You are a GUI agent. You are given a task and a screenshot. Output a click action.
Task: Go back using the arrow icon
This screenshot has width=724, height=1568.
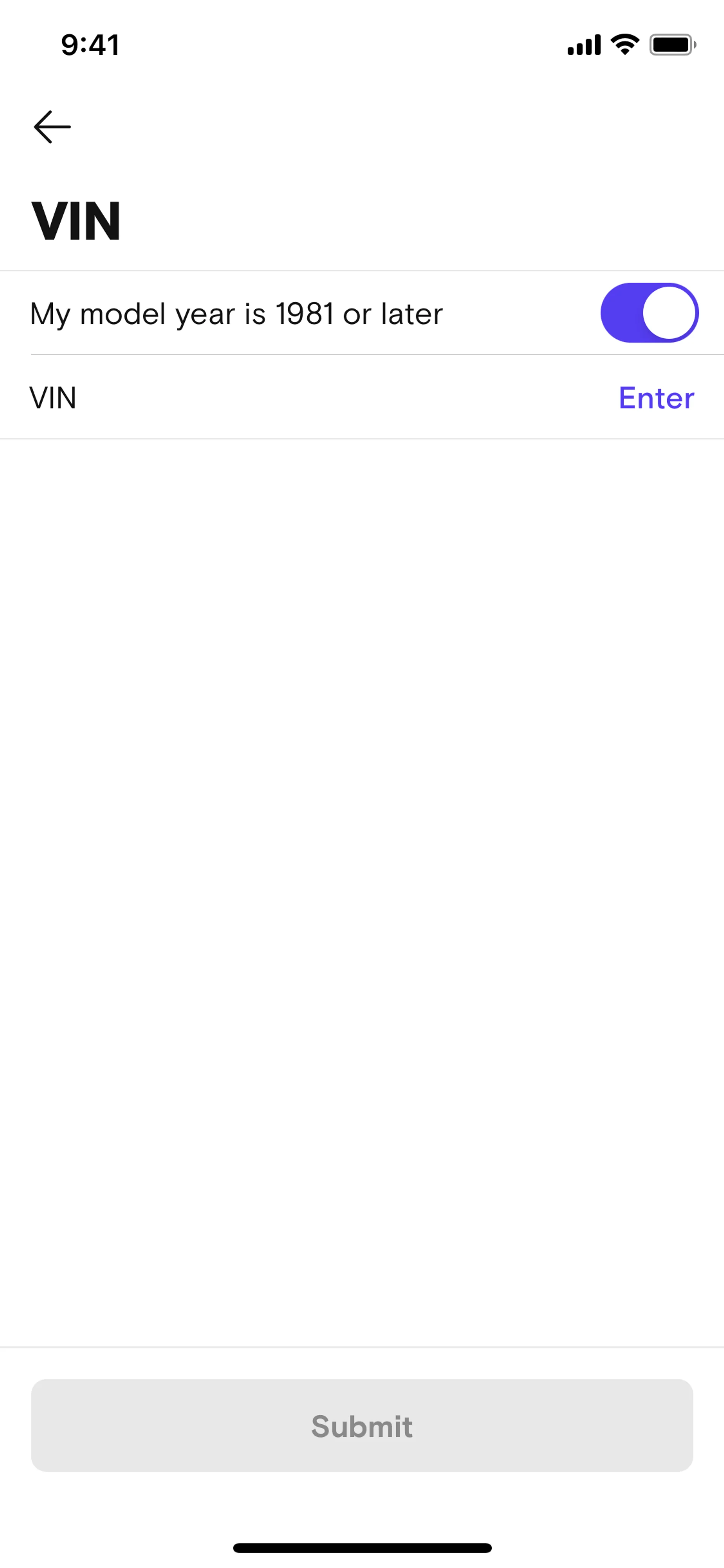[52, 127]
